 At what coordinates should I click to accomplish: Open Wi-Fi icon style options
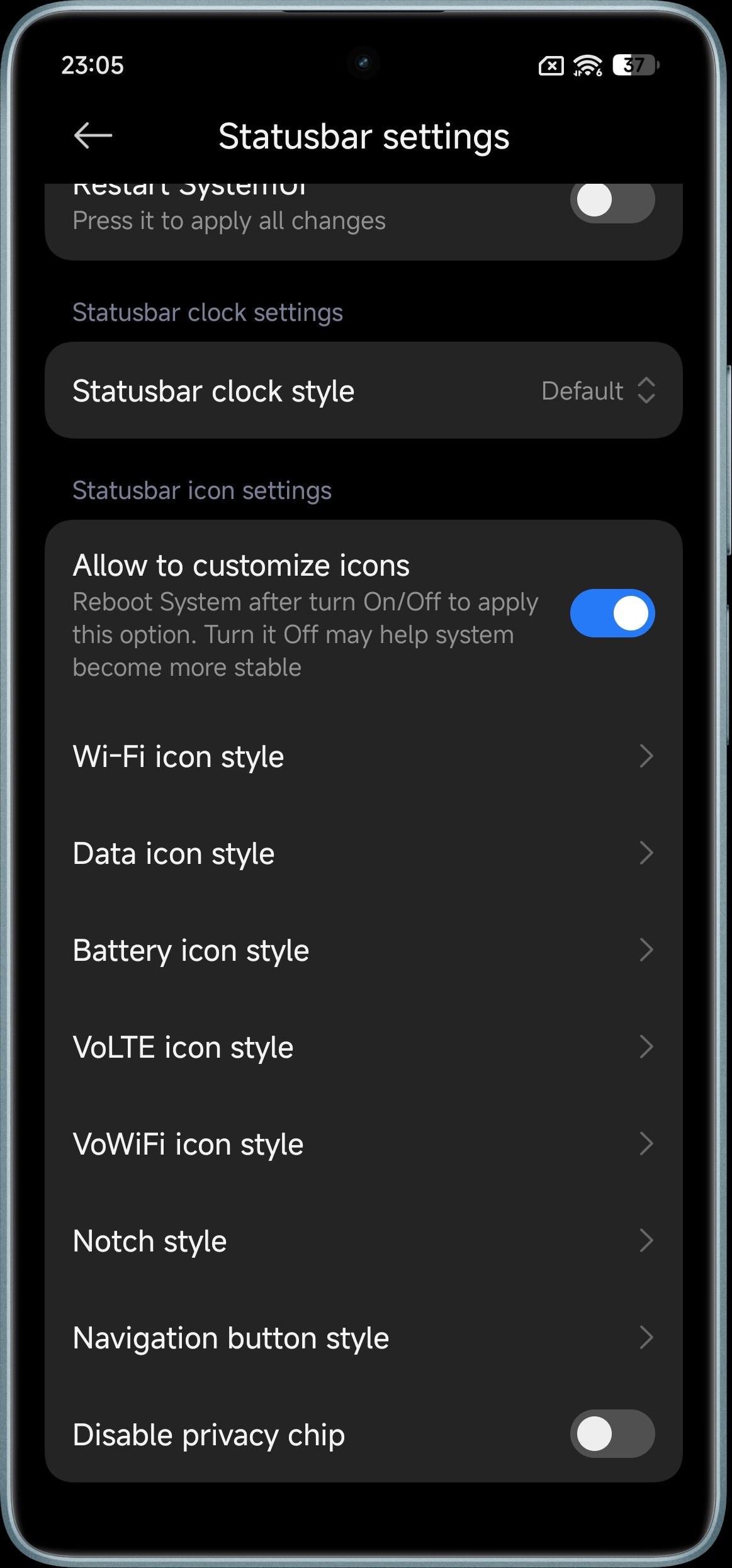(363, 756)
